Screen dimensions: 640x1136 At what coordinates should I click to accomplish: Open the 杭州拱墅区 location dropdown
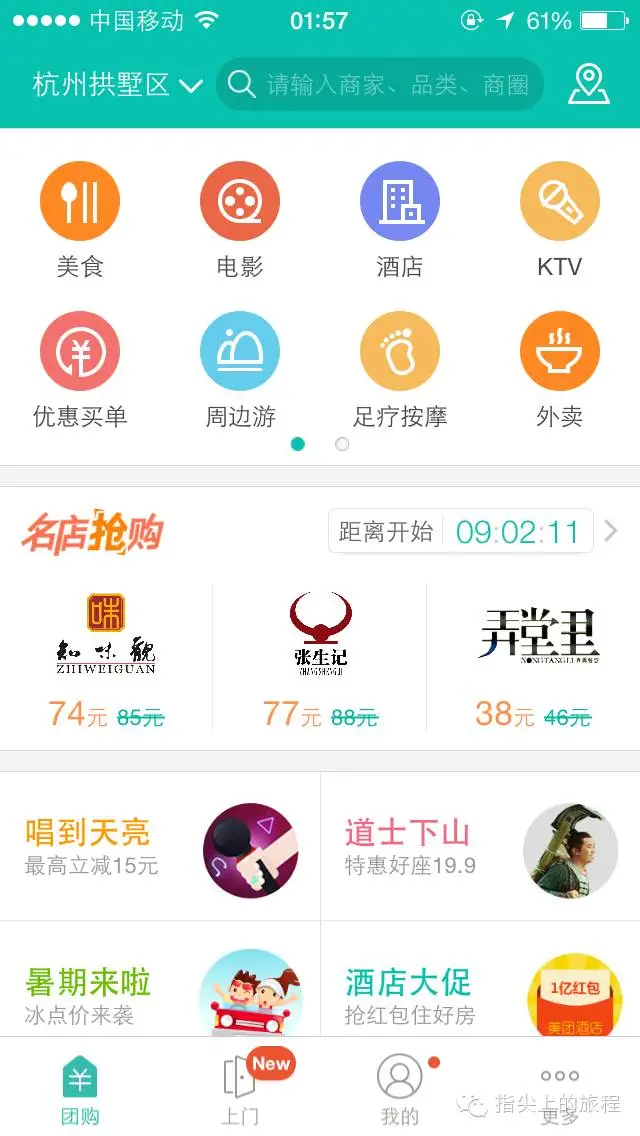(x=117, y=85)
